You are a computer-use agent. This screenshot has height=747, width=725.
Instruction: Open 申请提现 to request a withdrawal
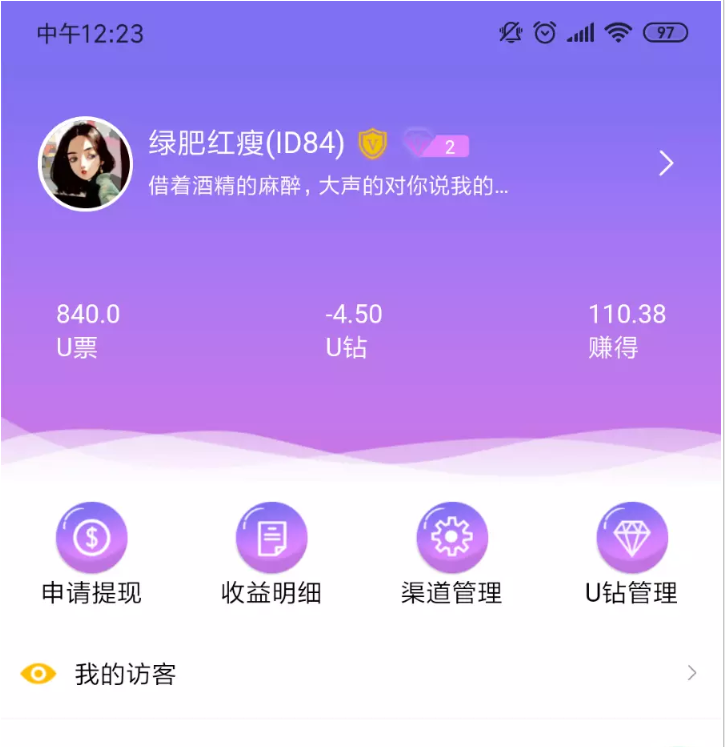pyautogui.click(x=91, y=553)
